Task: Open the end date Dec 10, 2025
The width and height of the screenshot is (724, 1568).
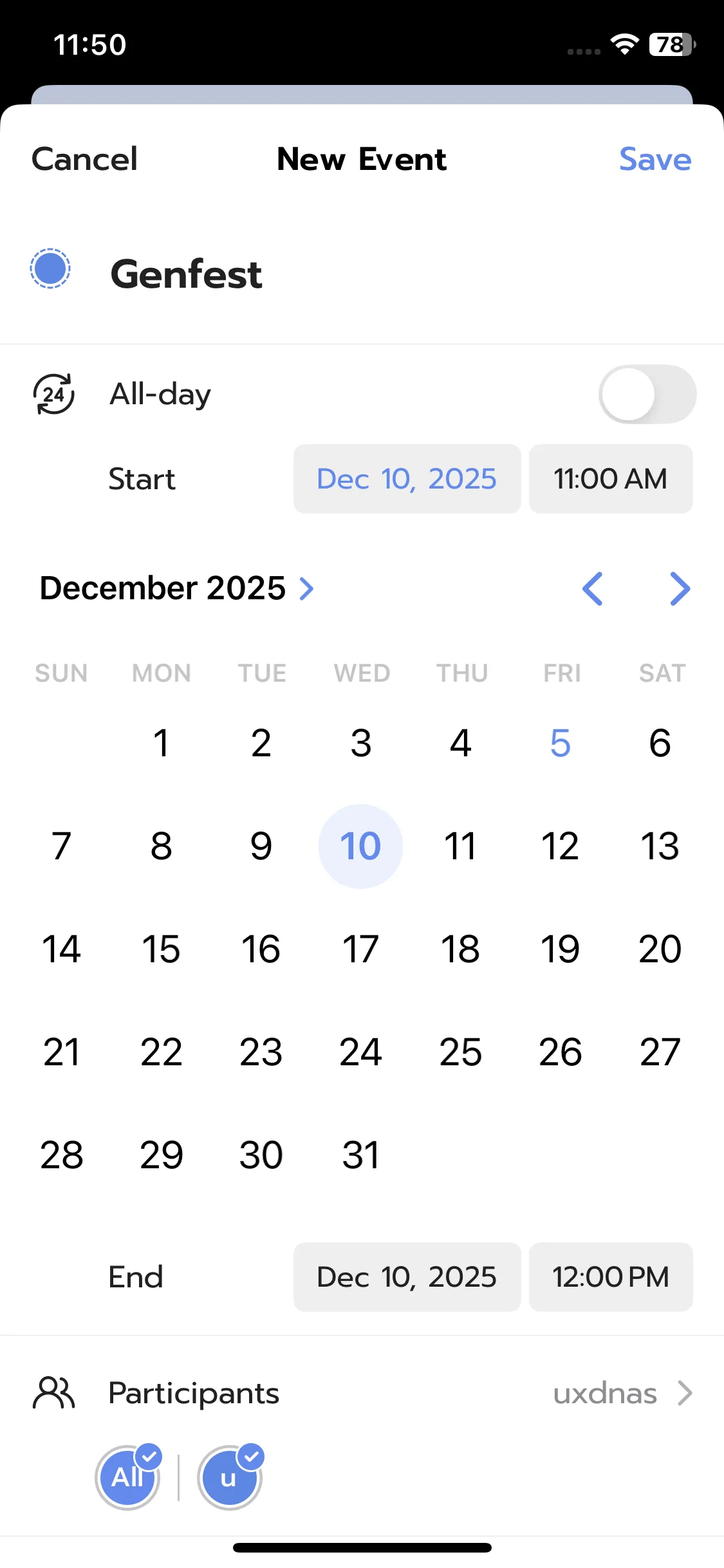Action: click(x=407, y=1277)
